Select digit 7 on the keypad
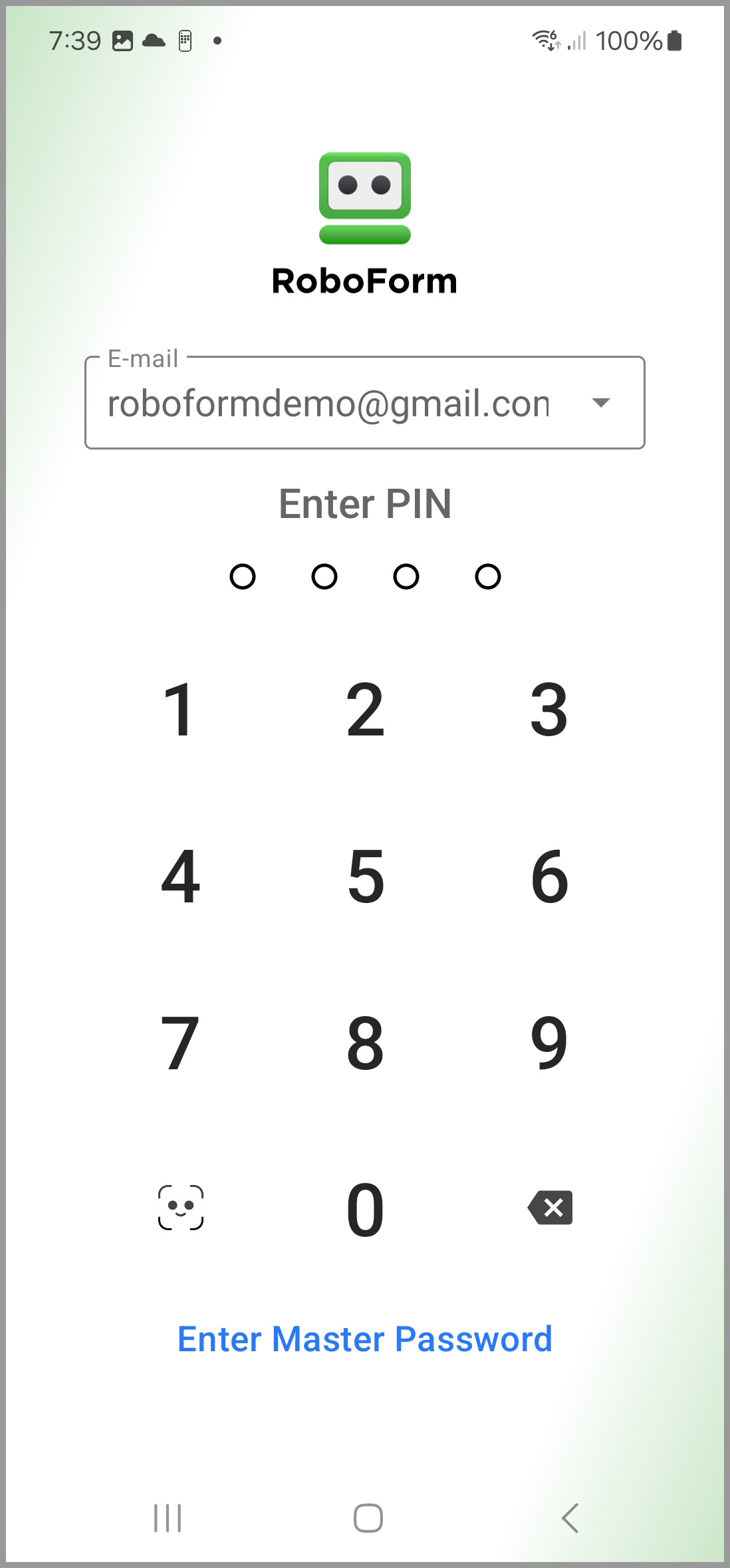 click(x=180, y=1043)
